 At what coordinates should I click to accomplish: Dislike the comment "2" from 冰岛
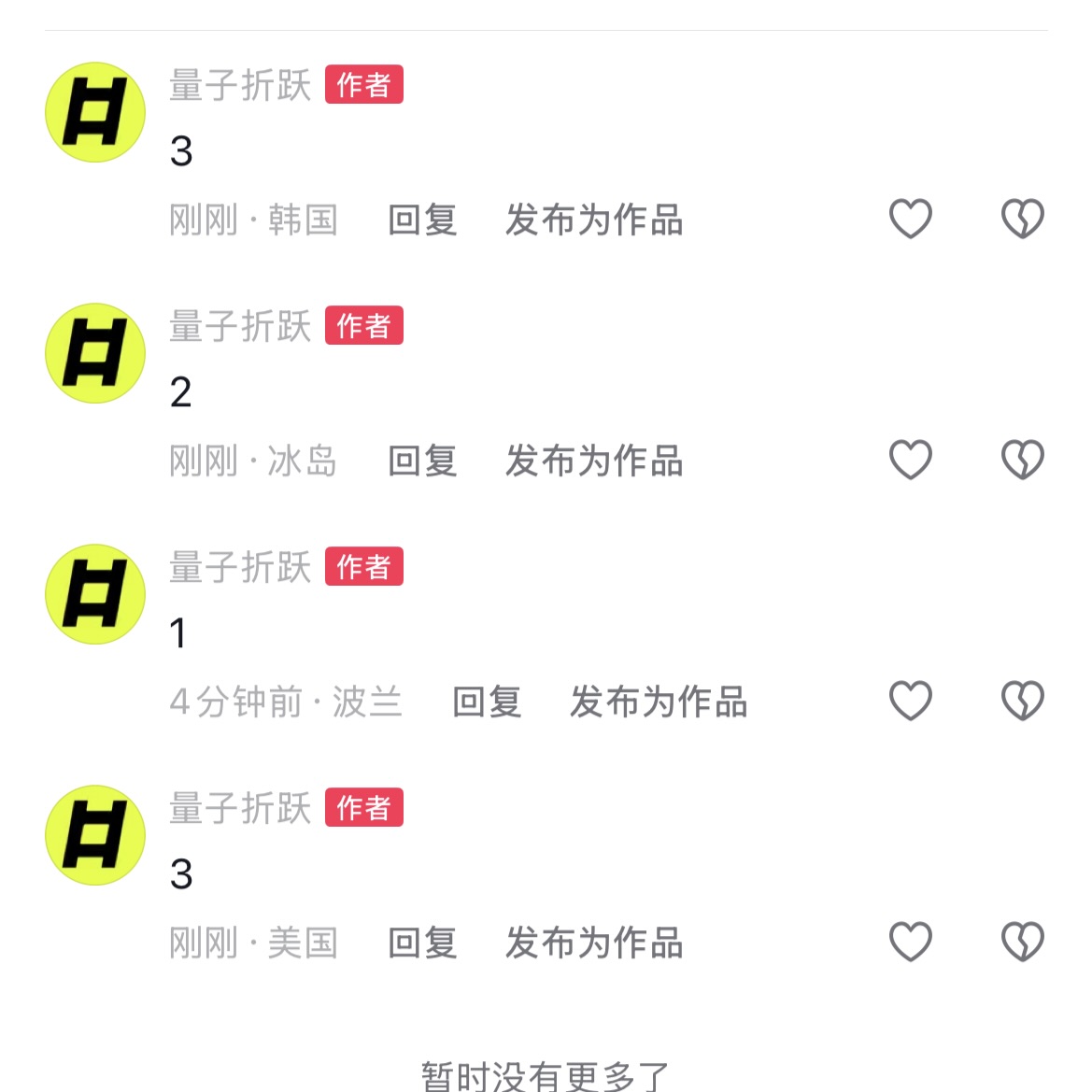1022,461
